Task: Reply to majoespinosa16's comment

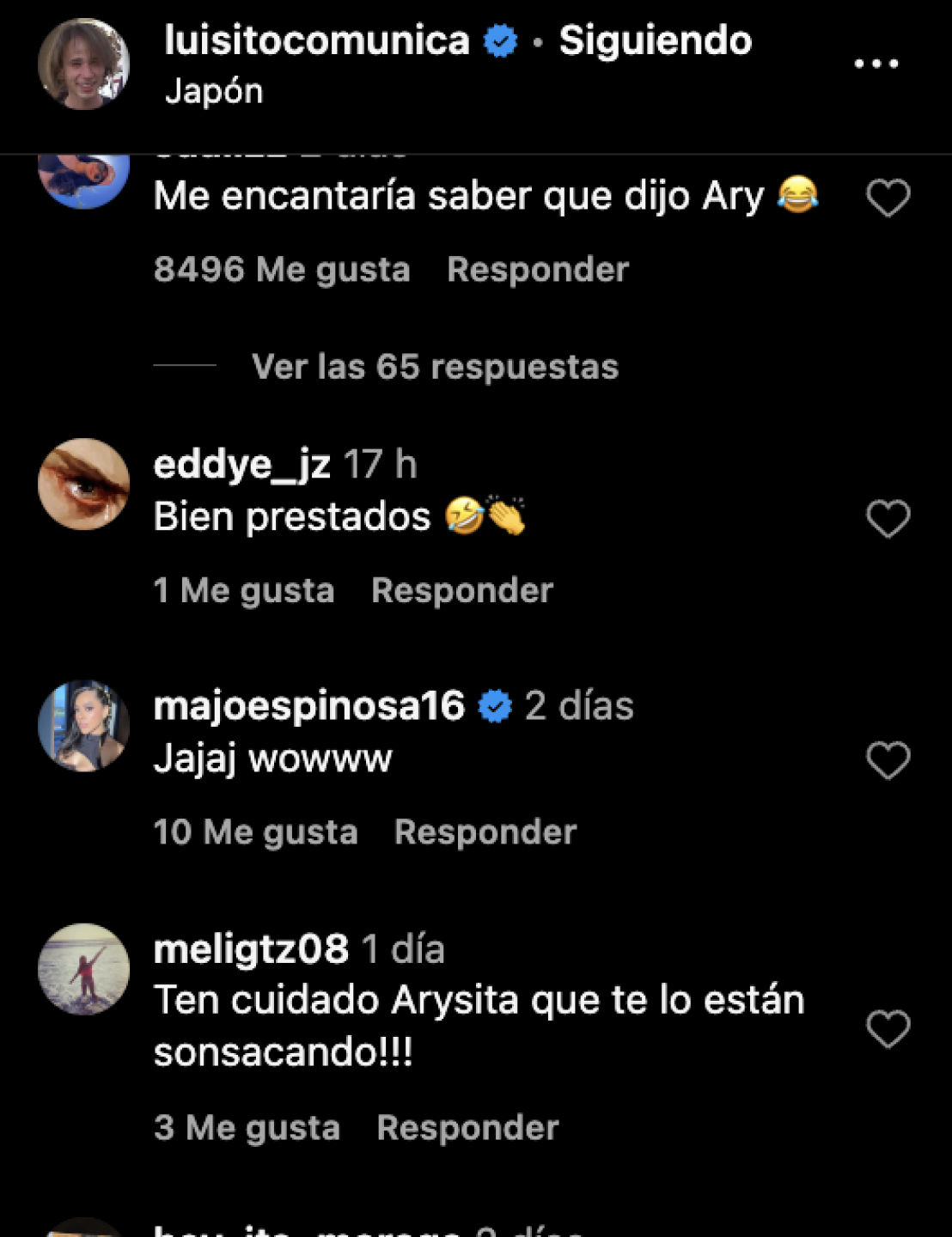Action: click(485, 832)
